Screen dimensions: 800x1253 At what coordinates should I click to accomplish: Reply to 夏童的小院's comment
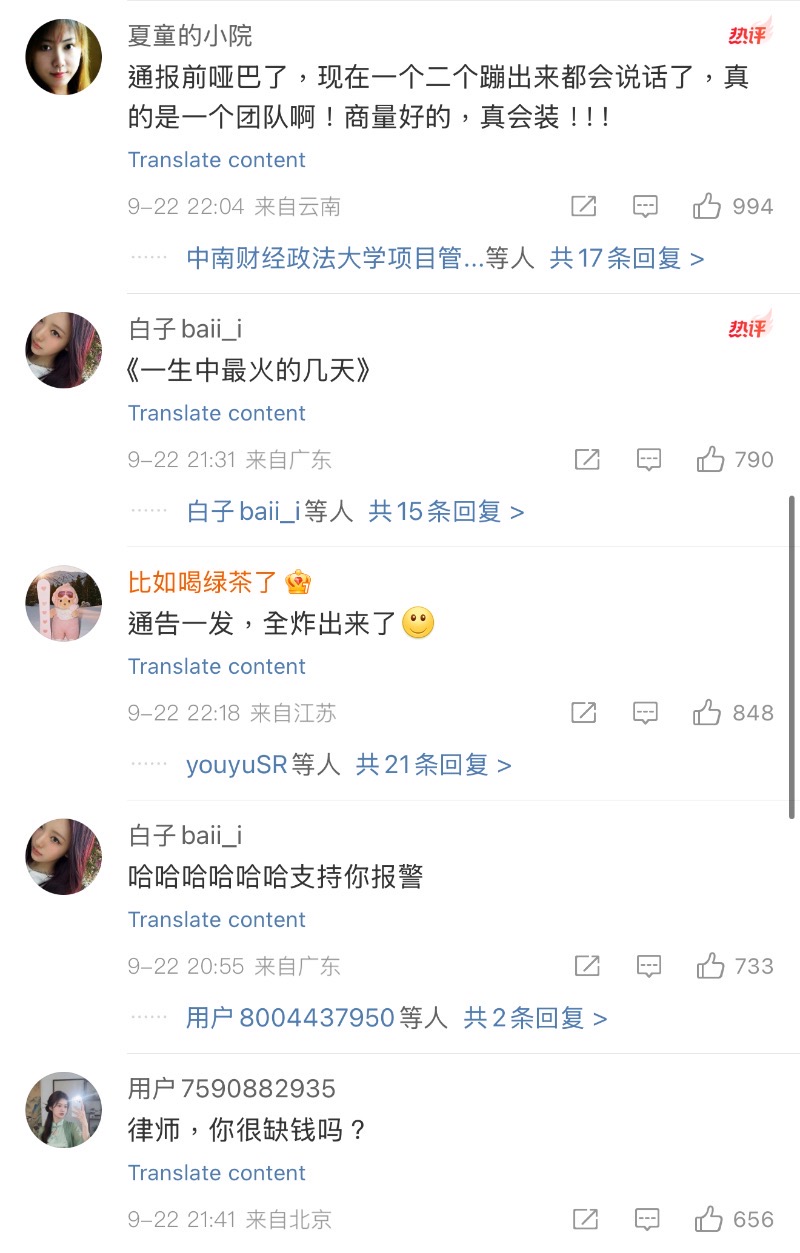tap(646, 207)
